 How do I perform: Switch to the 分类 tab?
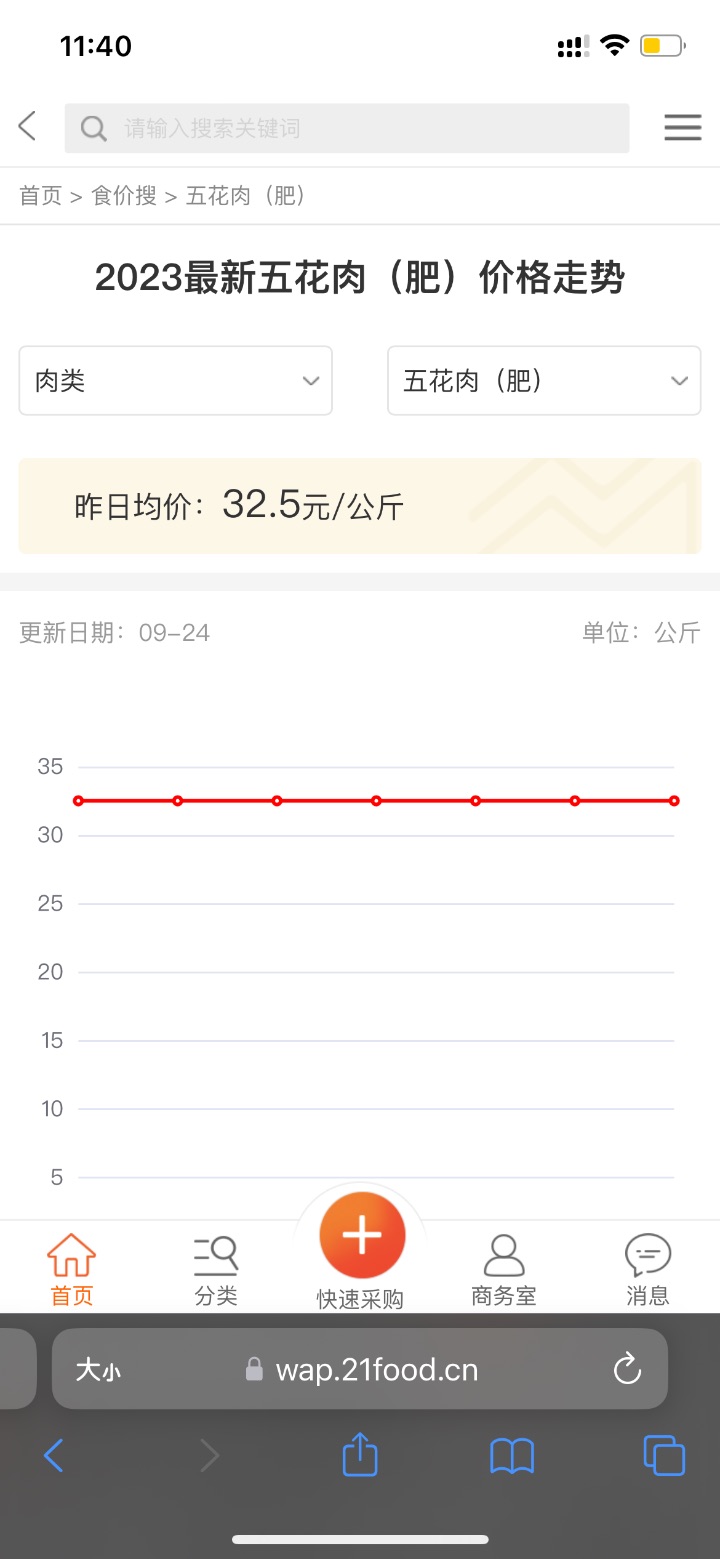tap(216, 1271)
